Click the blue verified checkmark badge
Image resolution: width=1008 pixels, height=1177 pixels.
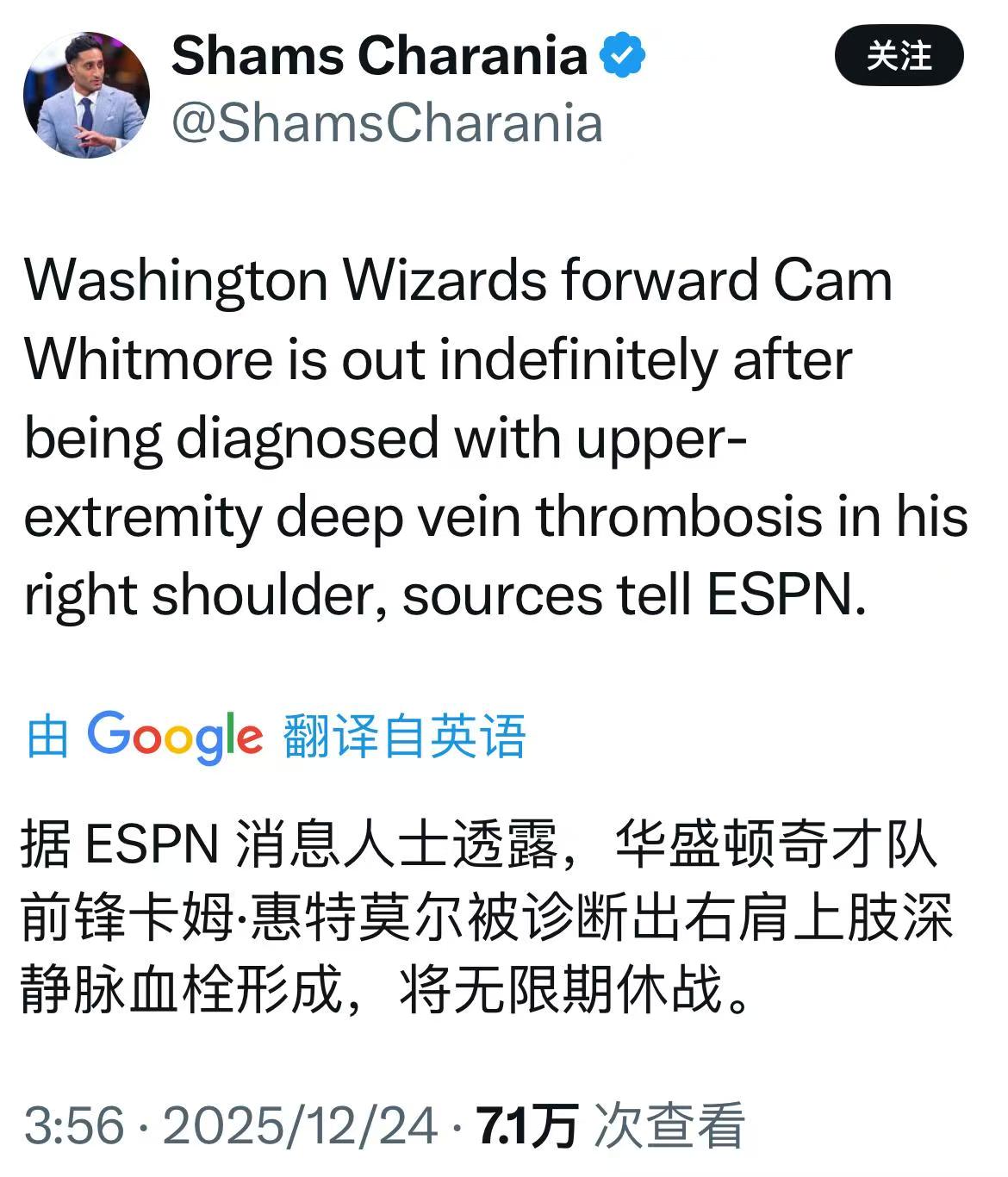pyautogui.click(x=622, y=53)
